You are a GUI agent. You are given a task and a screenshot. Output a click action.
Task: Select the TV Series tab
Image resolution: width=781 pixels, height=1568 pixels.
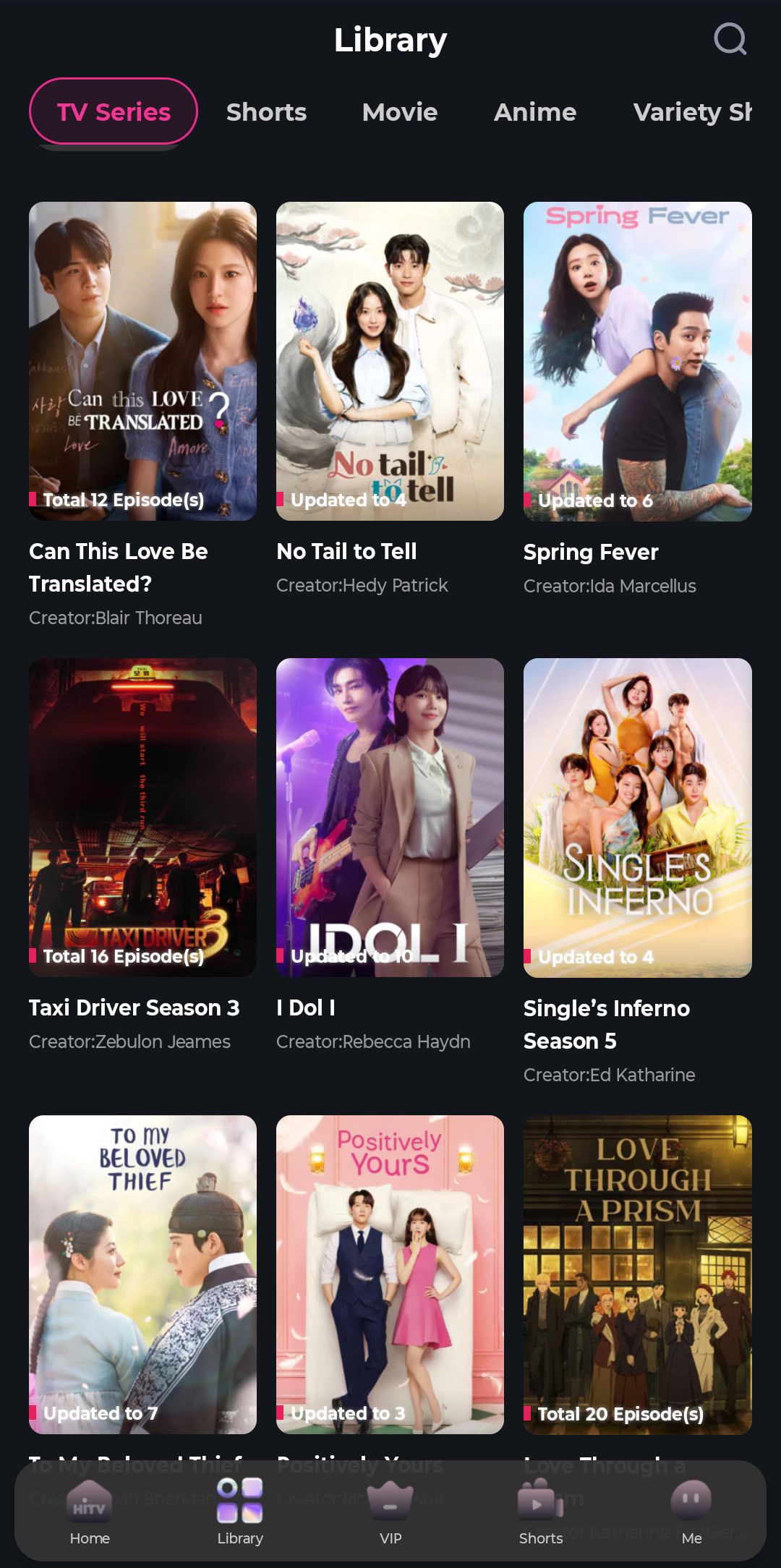[114, 112]
